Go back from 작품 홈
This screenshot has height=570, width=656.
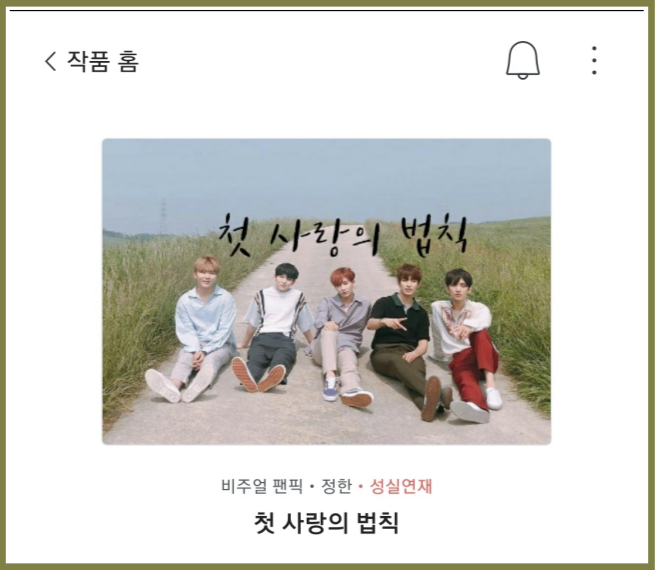pyautogui.click(x=50, y=61)
